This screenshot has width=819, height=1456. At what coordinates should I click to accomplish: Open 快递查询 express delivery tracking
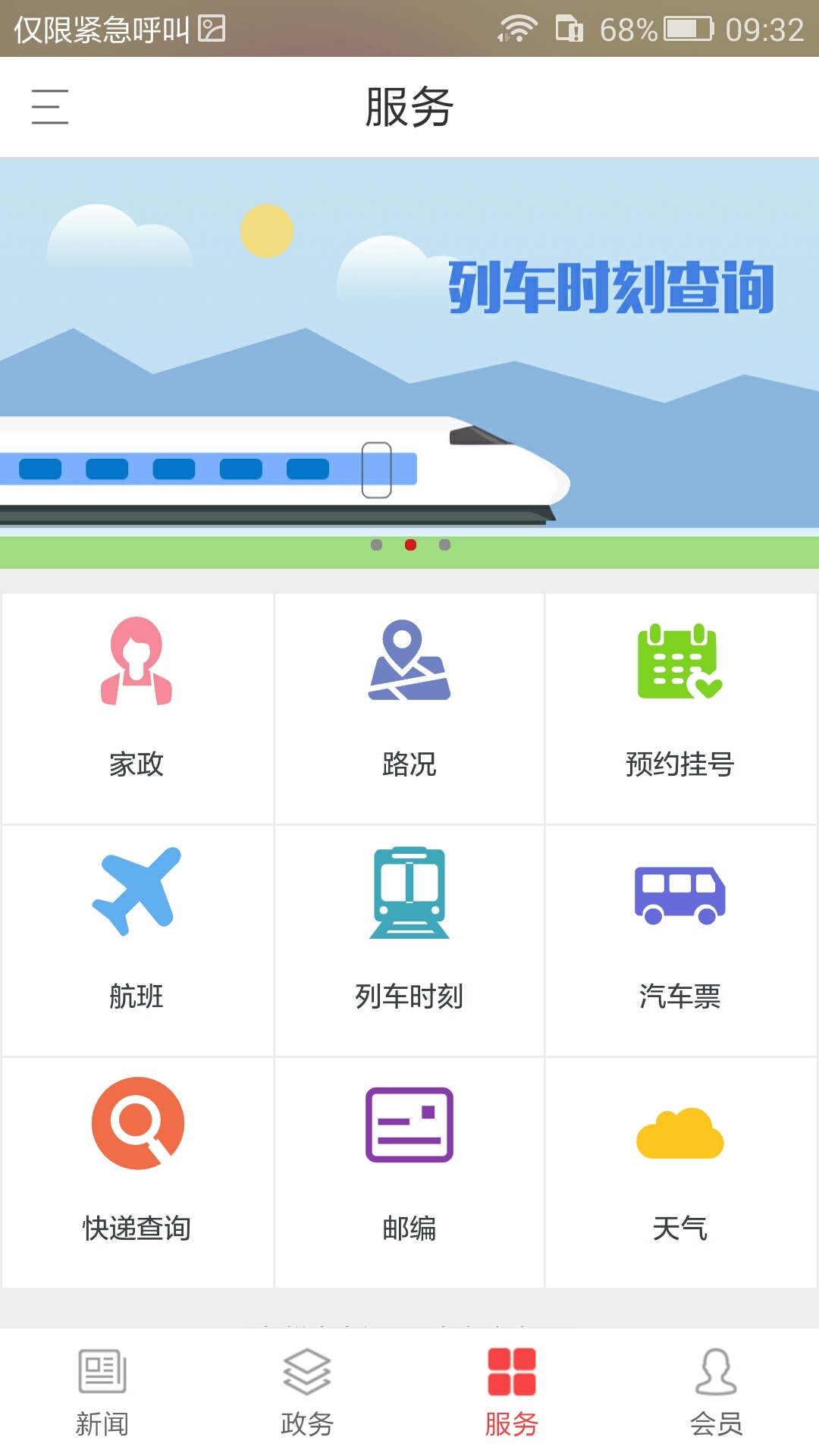click(136, 1126)
